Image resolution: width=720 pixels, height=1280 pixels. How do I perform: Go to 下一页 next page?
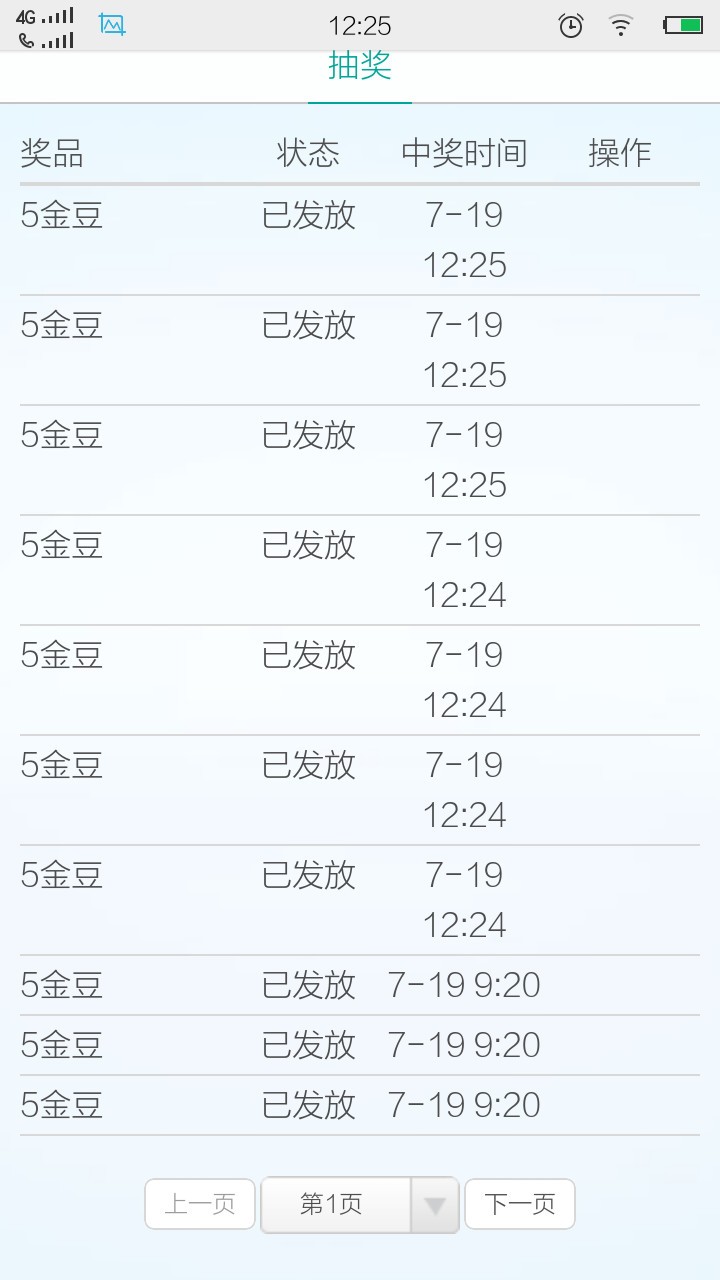click(519, 1204)
